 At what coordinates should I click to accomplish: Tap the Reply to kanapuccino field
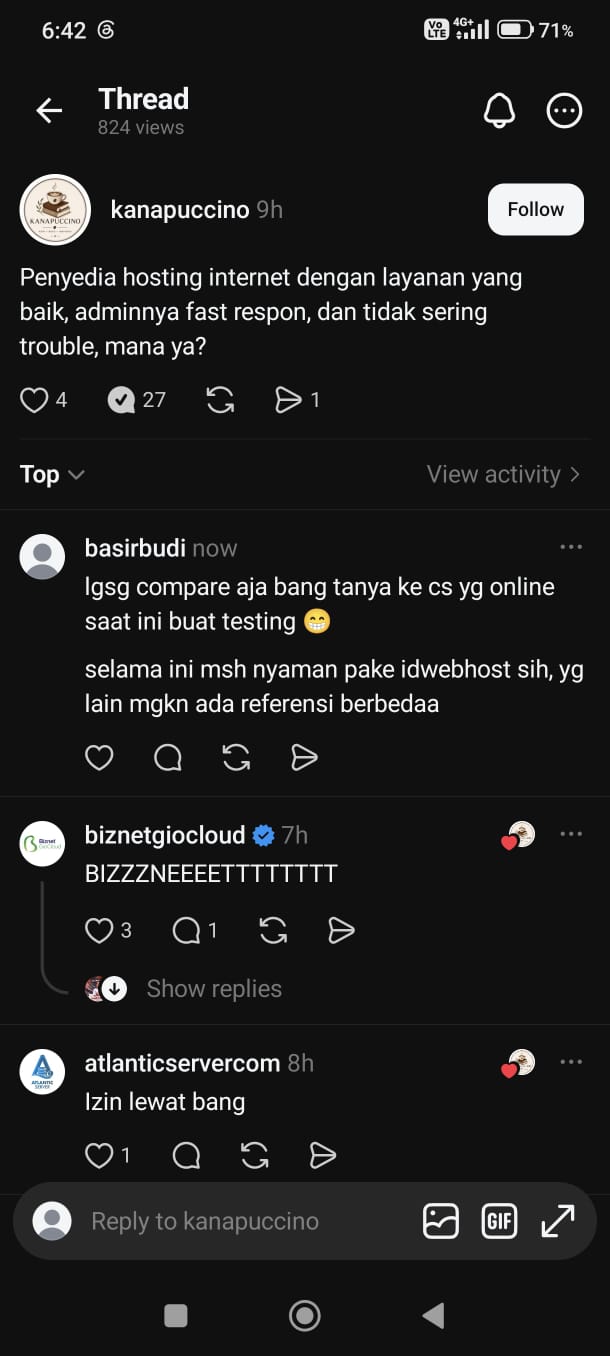(205, 1221)
